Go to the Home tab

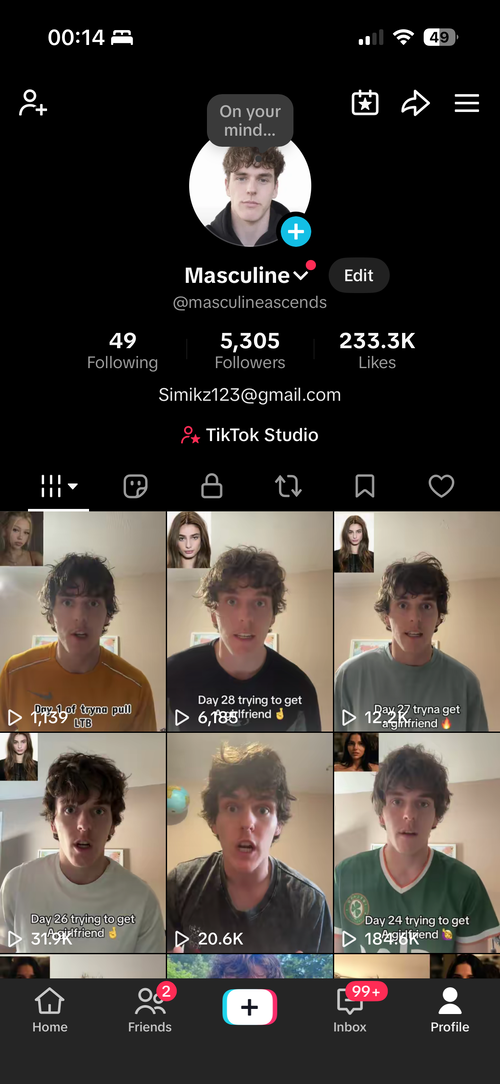tap(50, 1011)
